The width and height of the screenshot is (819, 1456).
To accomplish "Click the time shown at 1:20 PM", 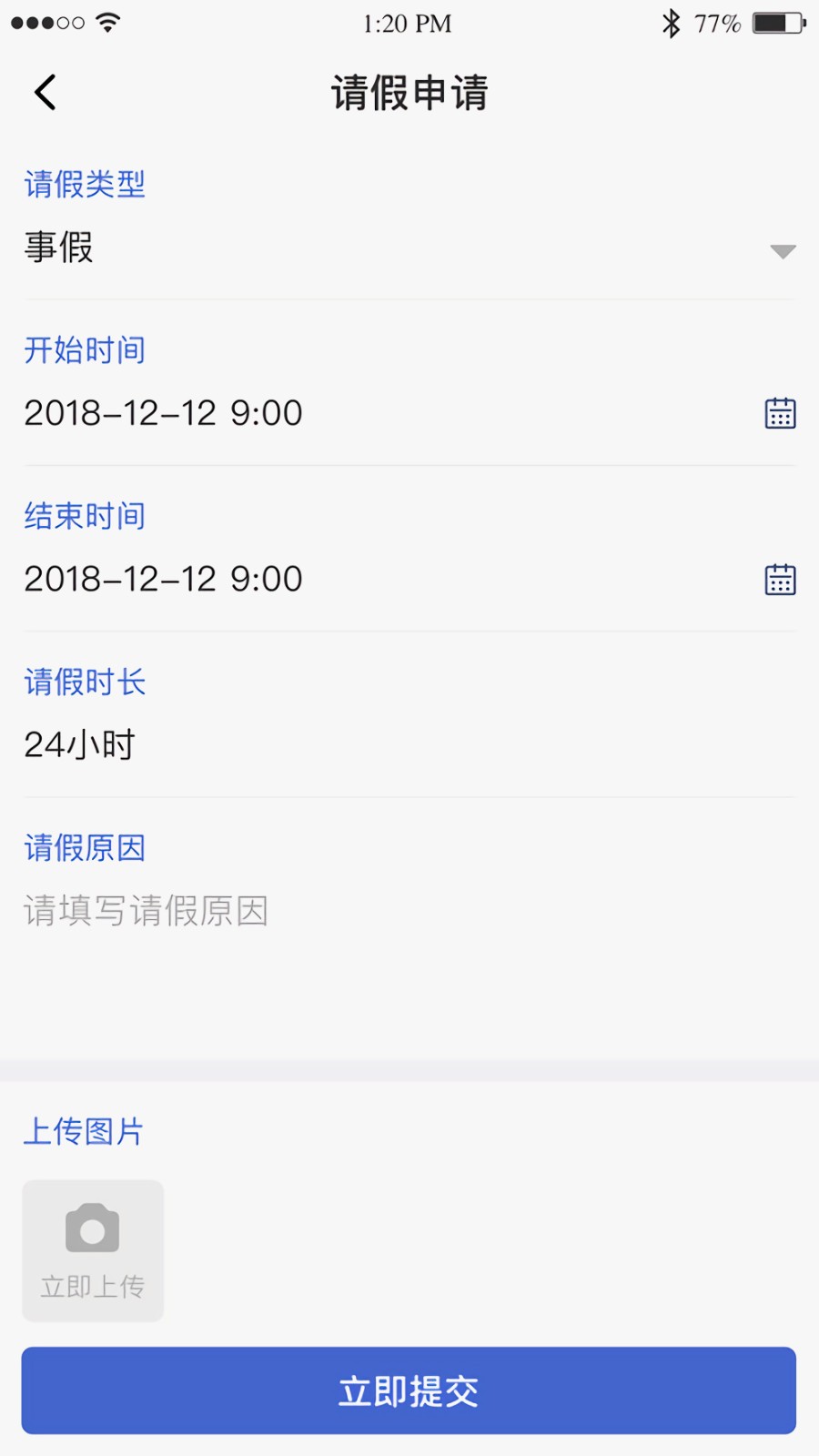I will 406,23.
